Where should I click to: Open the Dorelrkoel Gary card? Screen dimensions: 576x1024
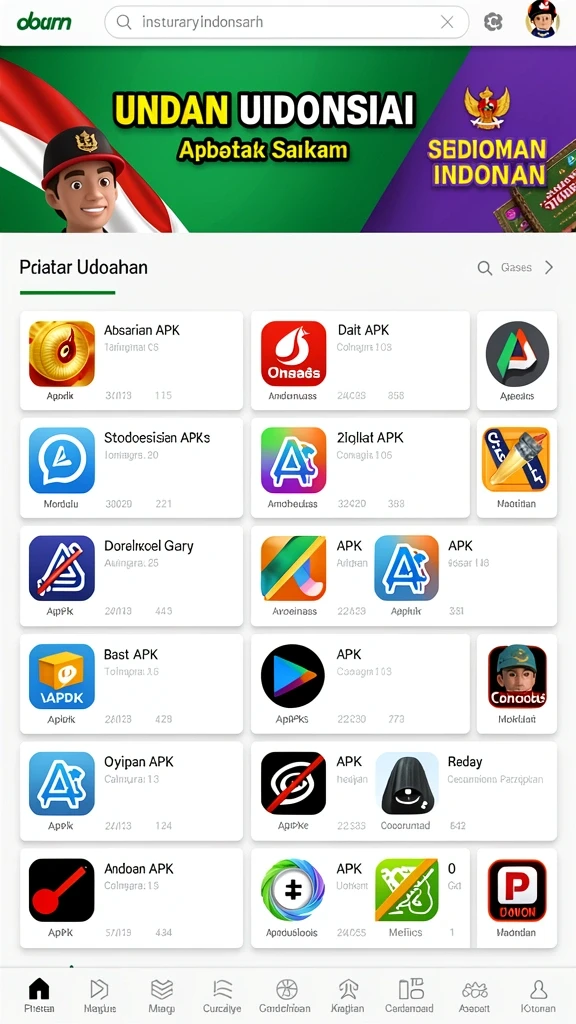pyautogui.click(x=131, y=576)
